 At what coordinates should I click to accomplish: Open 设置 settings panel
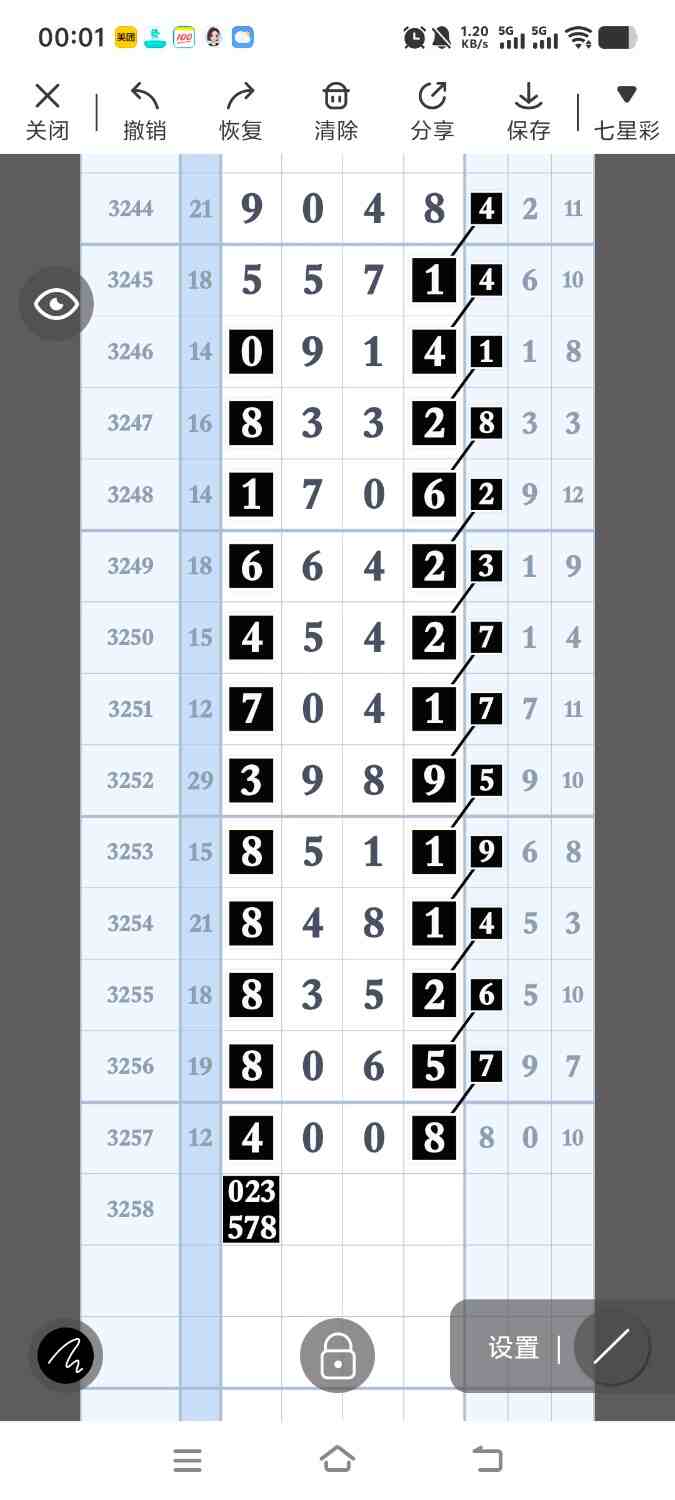click(514, 1348)
